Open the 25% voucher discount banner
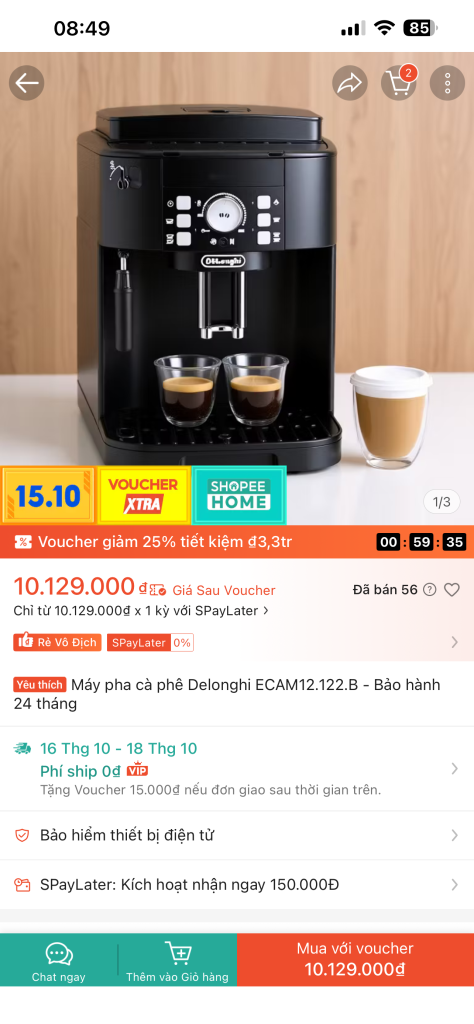Viewport: 474px width, 1024px height. 237,541
